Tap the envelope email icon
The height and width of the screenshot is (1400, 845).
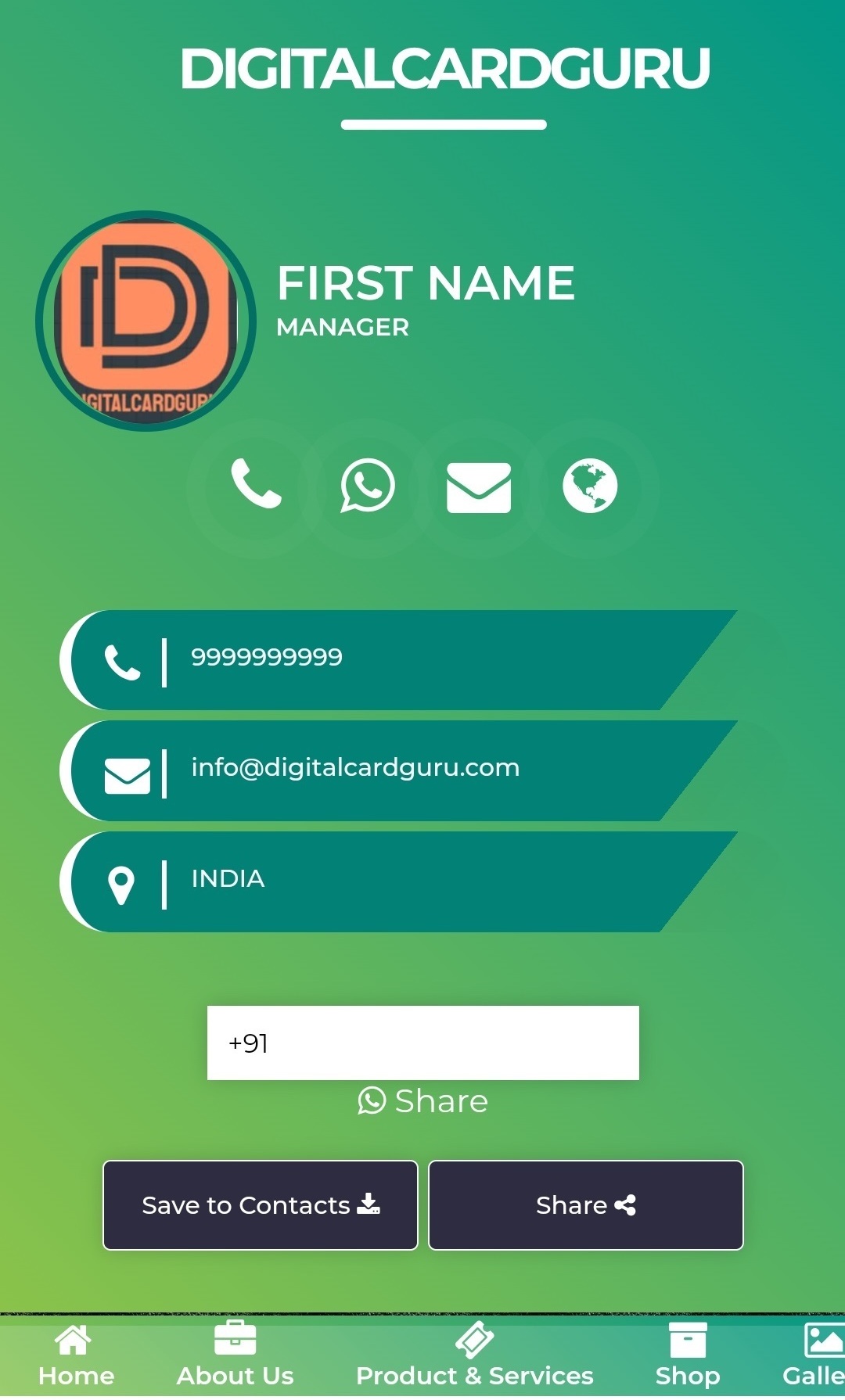click(x=479, y=487)
